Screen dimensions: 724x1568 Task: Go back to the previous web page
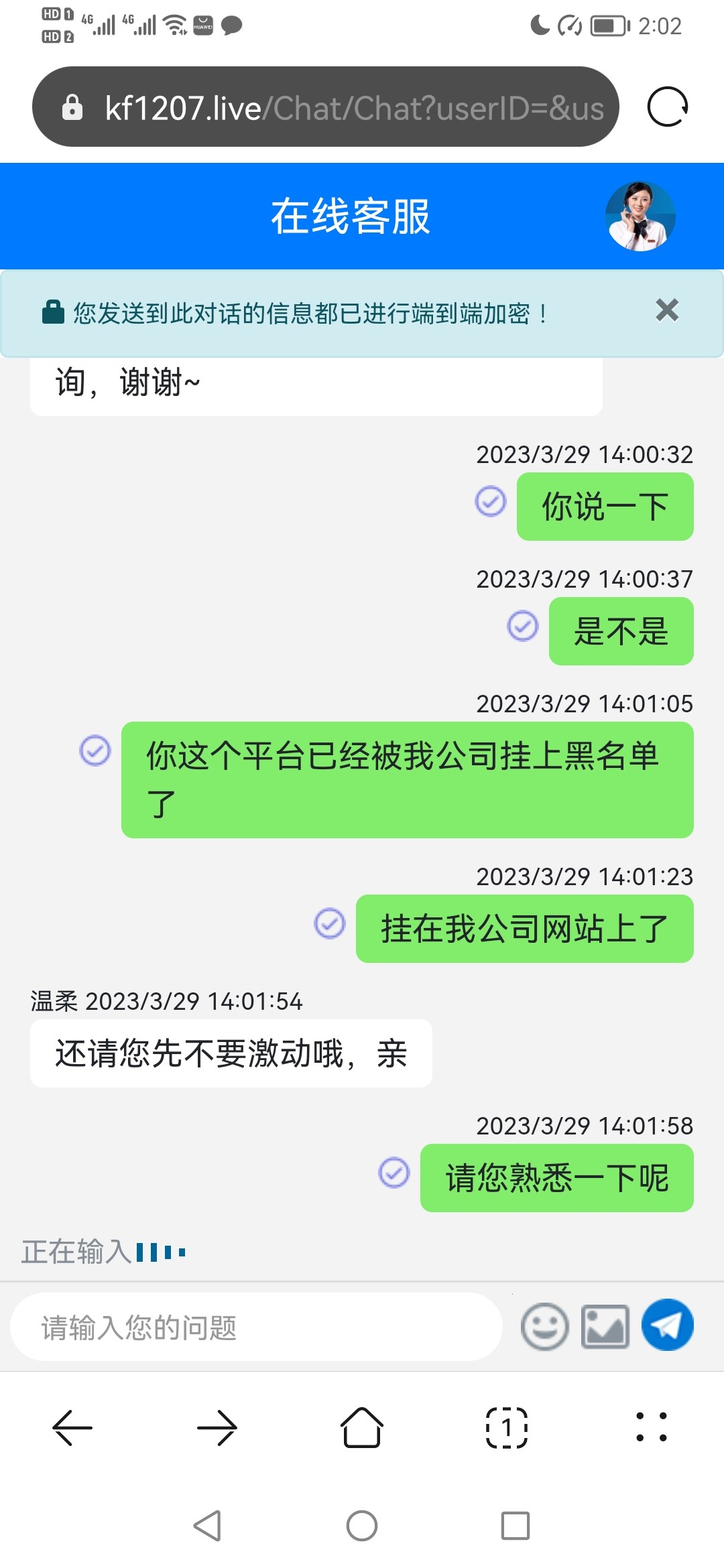(72, 1428)
